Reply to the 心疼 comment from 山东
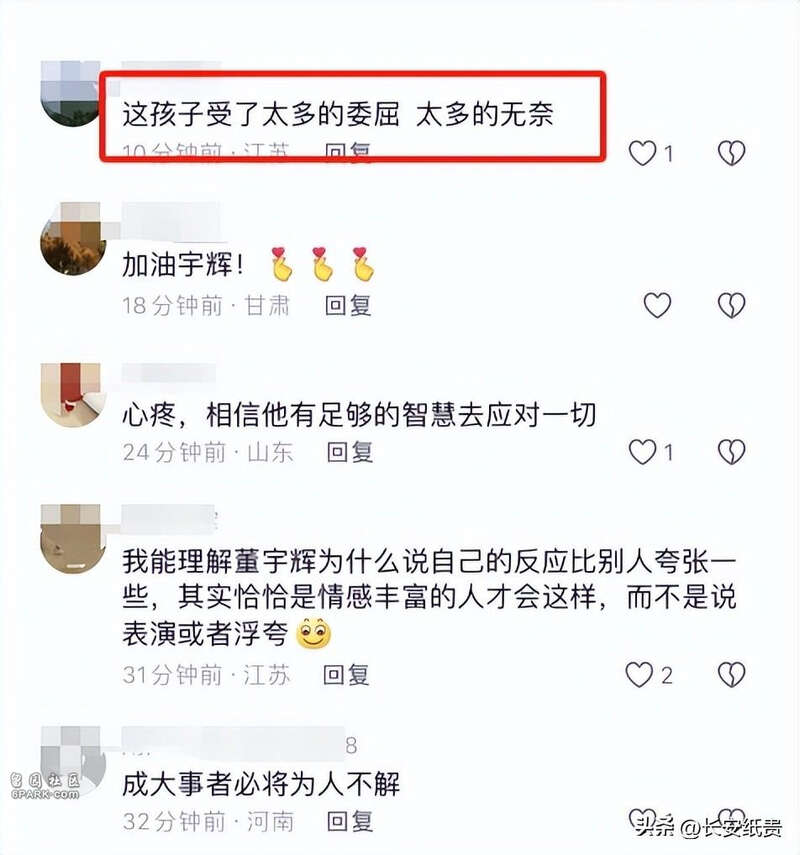Image resolution: width=800 pixels, height=855 pixels. (349, 452)
